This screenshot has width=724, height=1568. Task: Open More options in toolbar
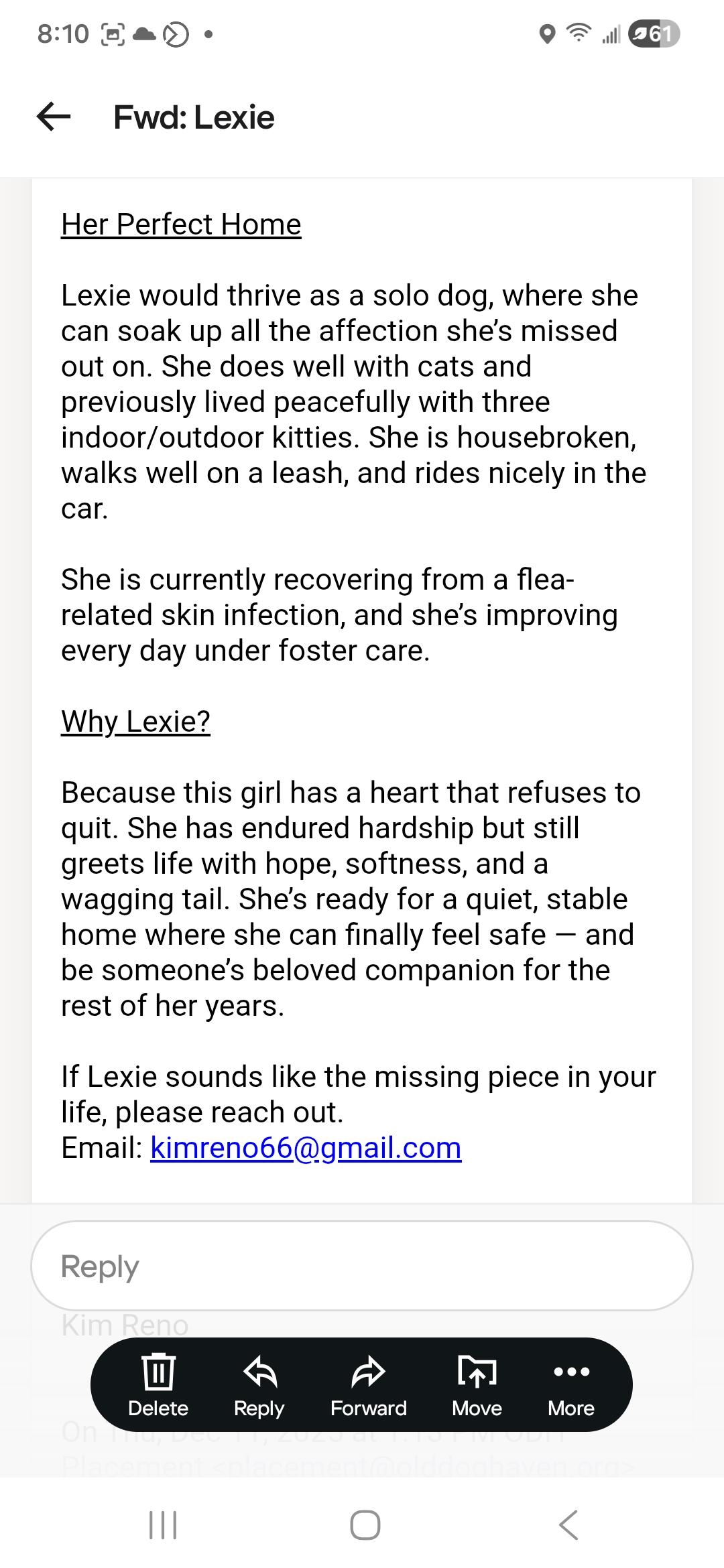571,1384
